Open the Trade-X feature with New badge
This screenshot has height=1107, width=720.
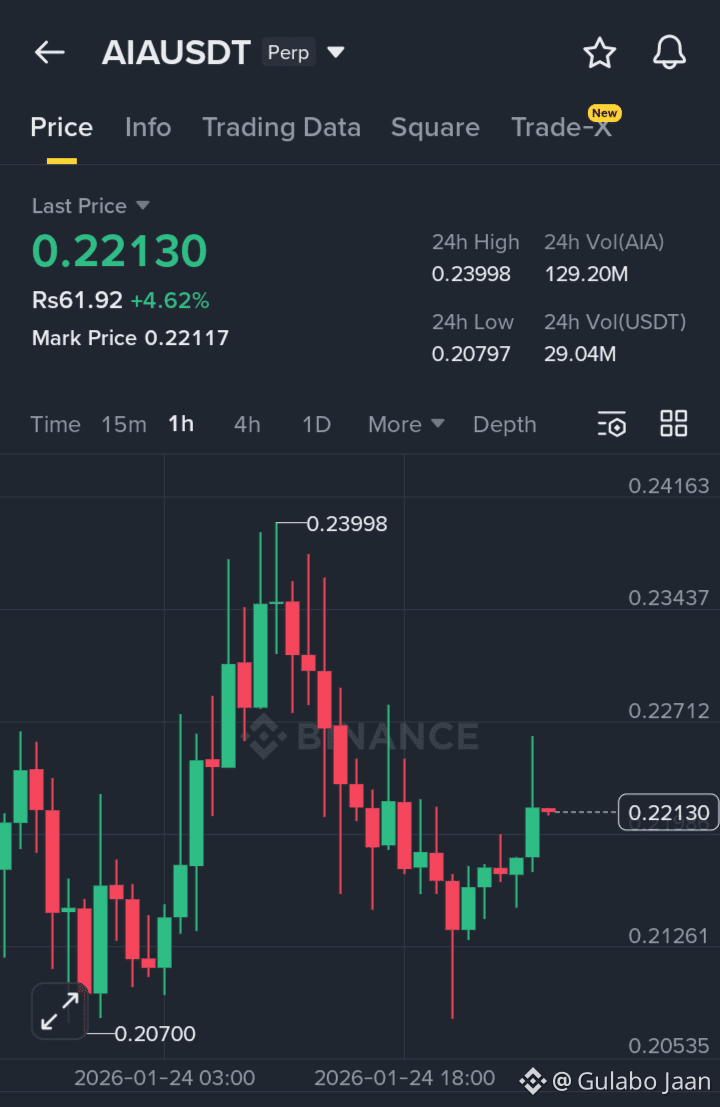[562, 127]
